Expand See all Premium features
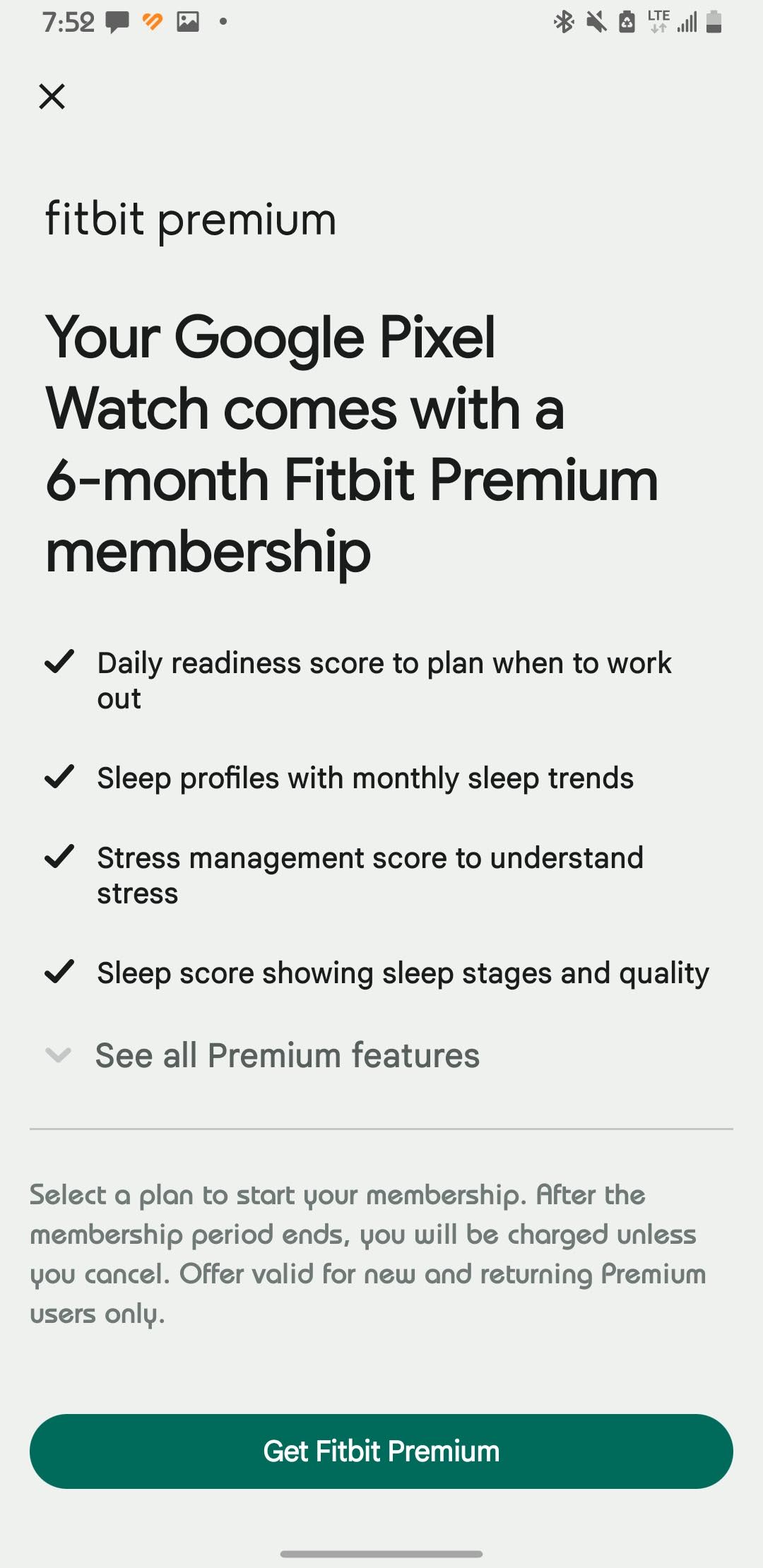The height and width of the screenshot is (1568, 763). coord(262,1055)
